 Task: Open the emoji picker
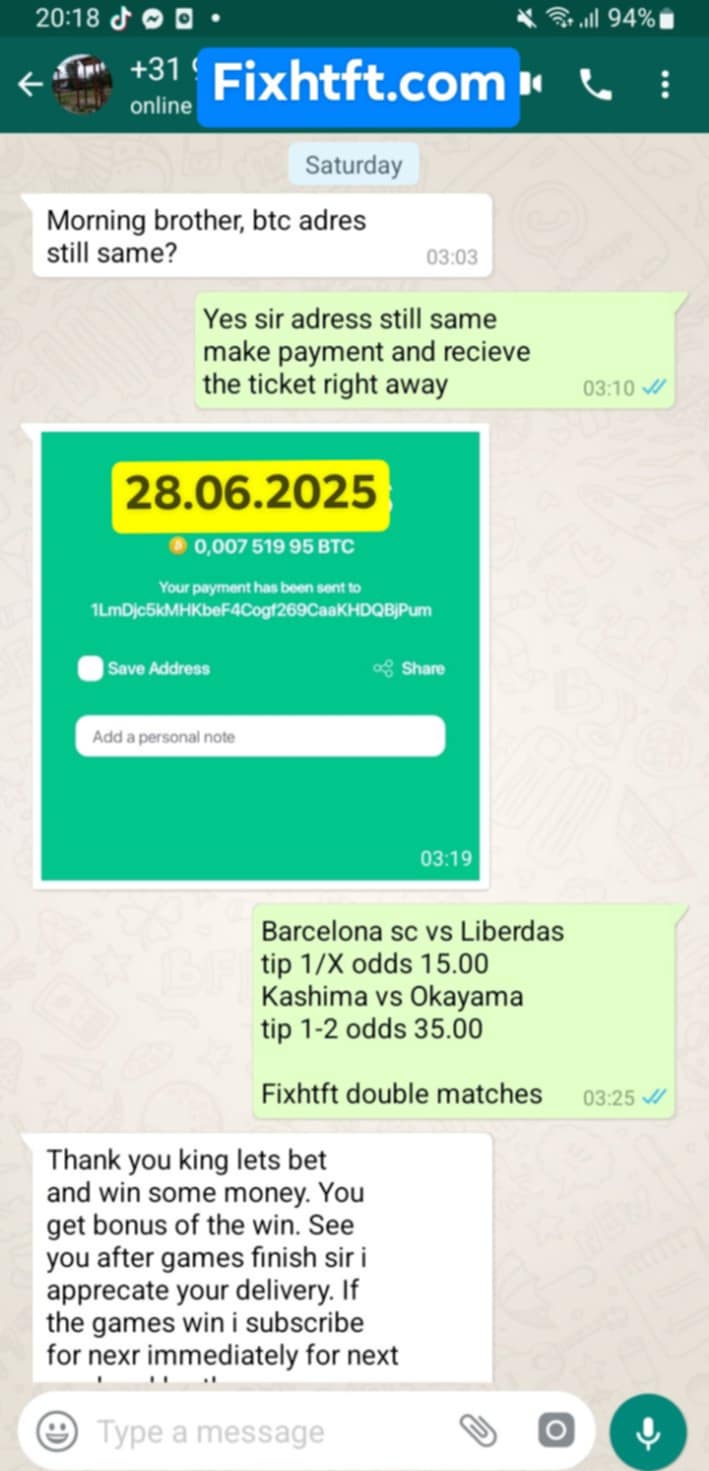click(57, 1432)
